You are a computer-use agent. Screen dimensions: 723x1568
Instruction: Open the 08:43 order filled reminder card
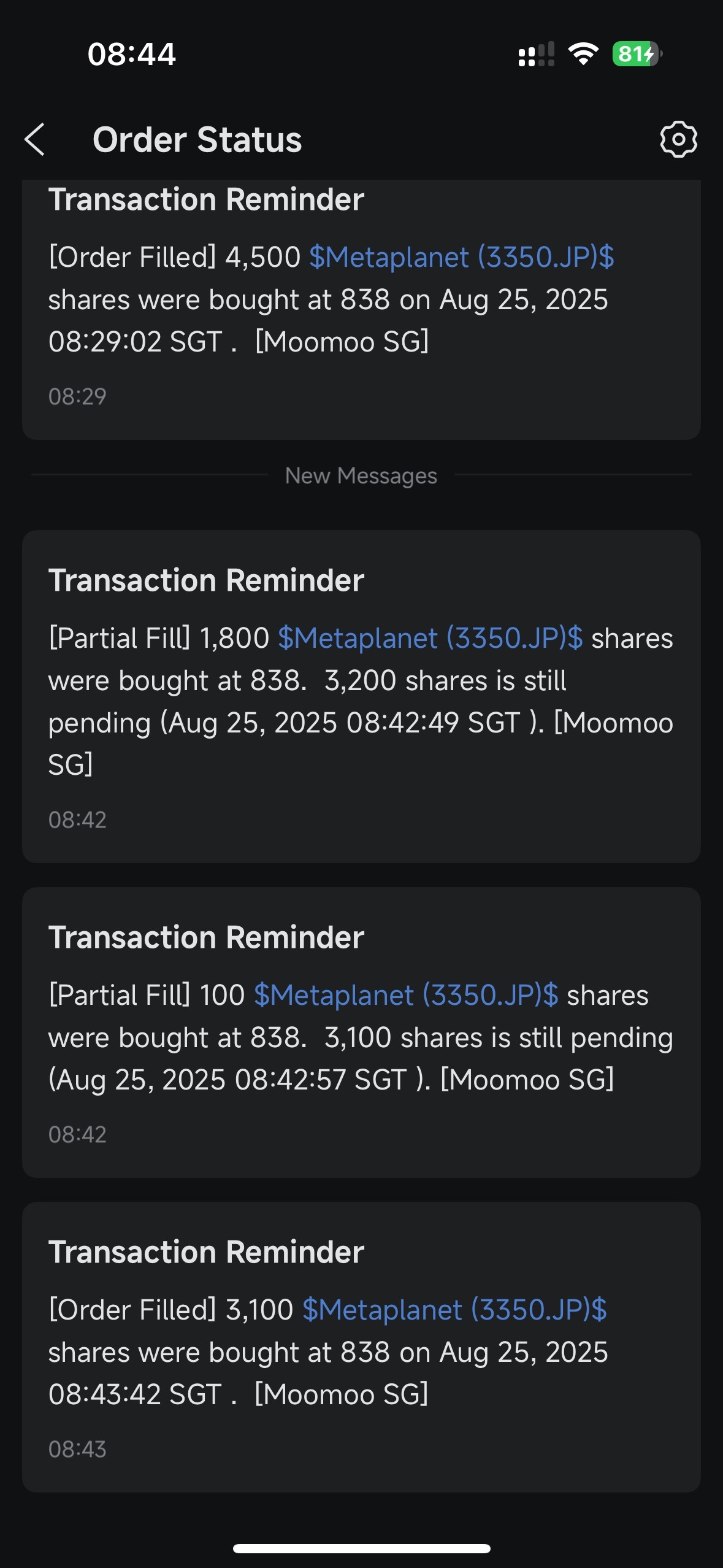point(361,1347)
